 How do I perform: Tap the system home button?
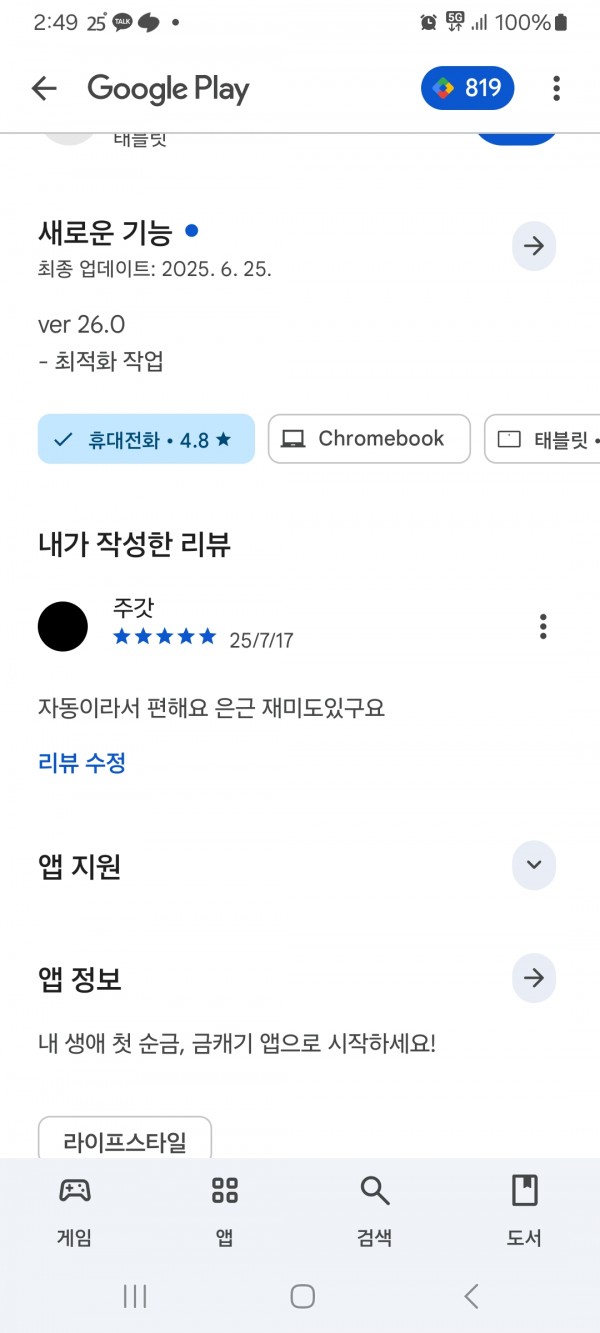click(x=302, y=1297)
